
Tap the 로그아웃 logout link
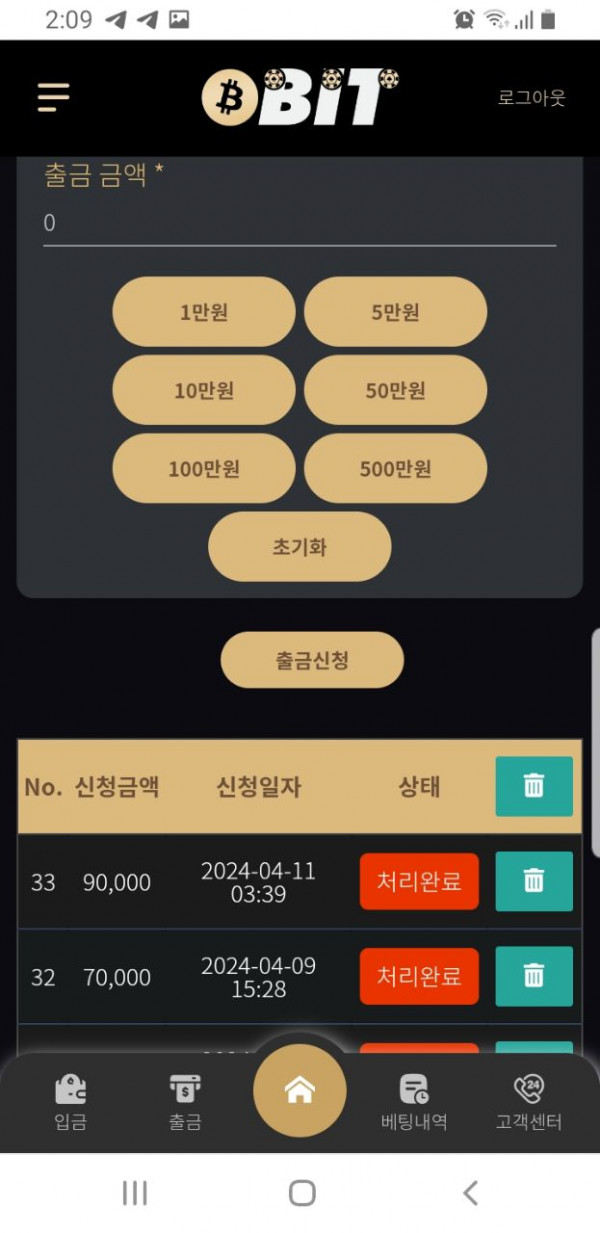[531, 97]
